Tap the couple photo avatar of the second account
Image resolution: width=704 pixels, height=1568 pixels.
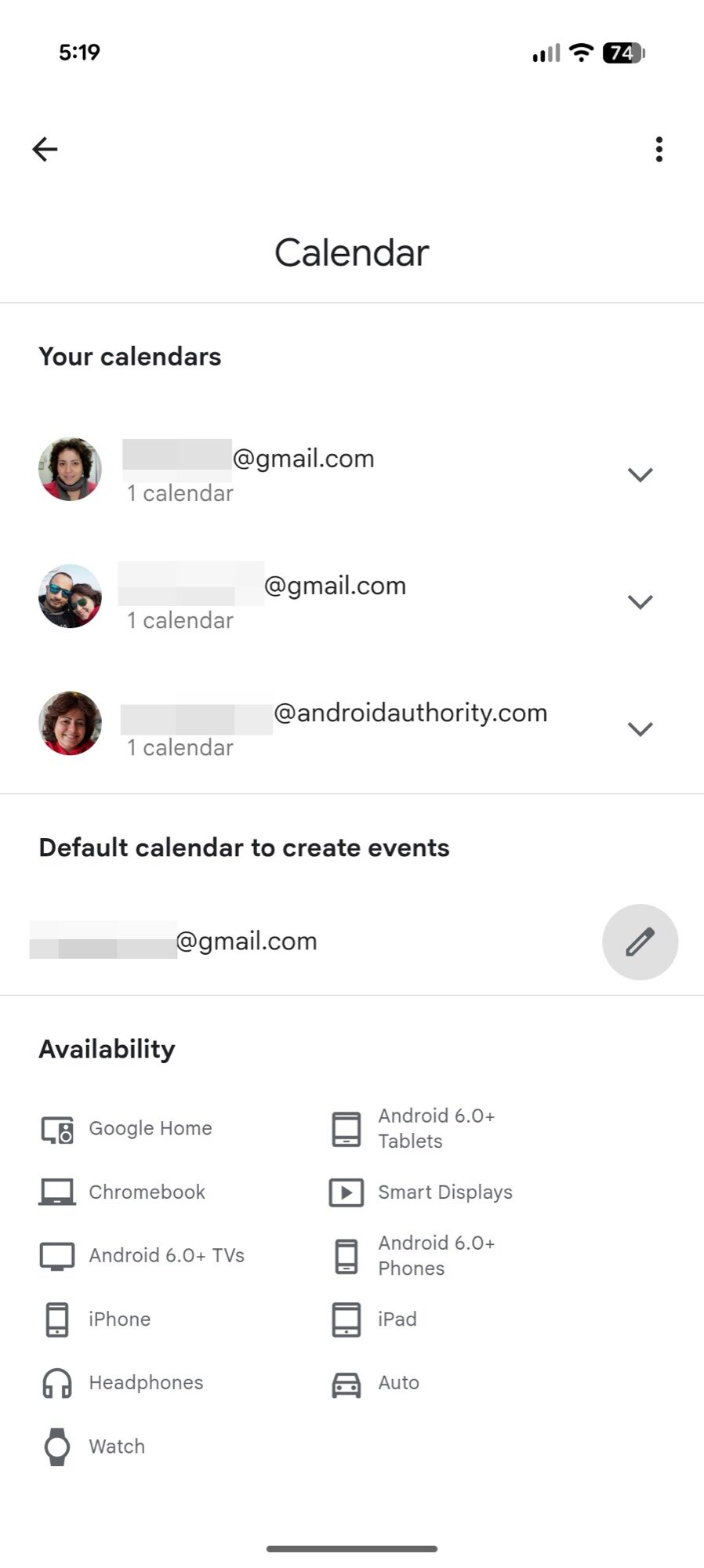pos(69,596)
